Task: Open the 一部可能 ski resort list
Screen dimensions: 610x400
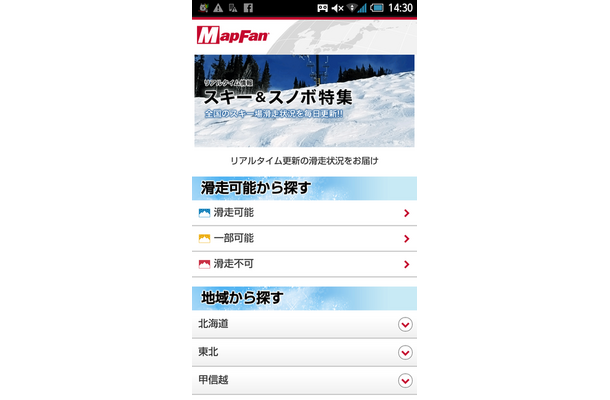Action: 303,238
